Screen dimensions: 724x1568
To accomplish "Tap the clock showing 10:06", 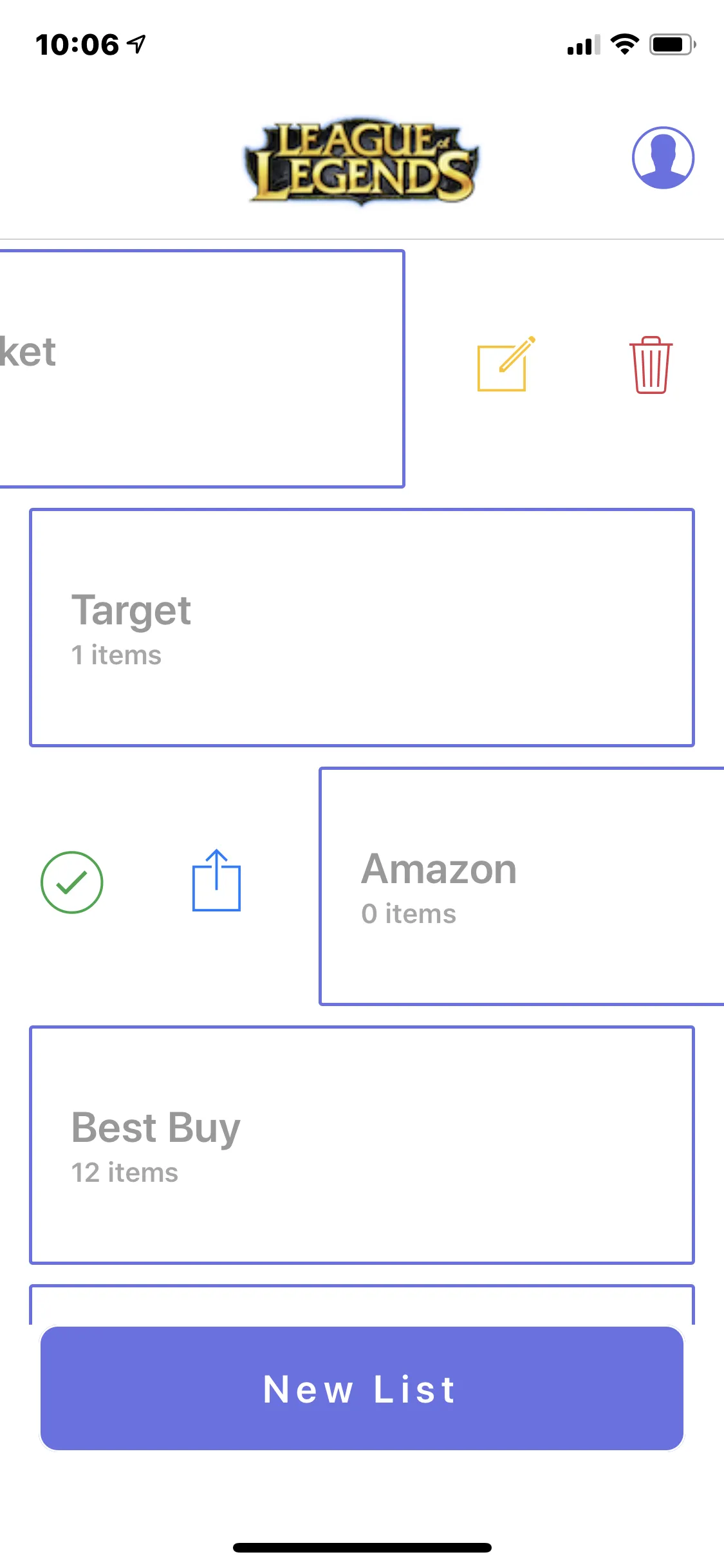I will (77, 42).
